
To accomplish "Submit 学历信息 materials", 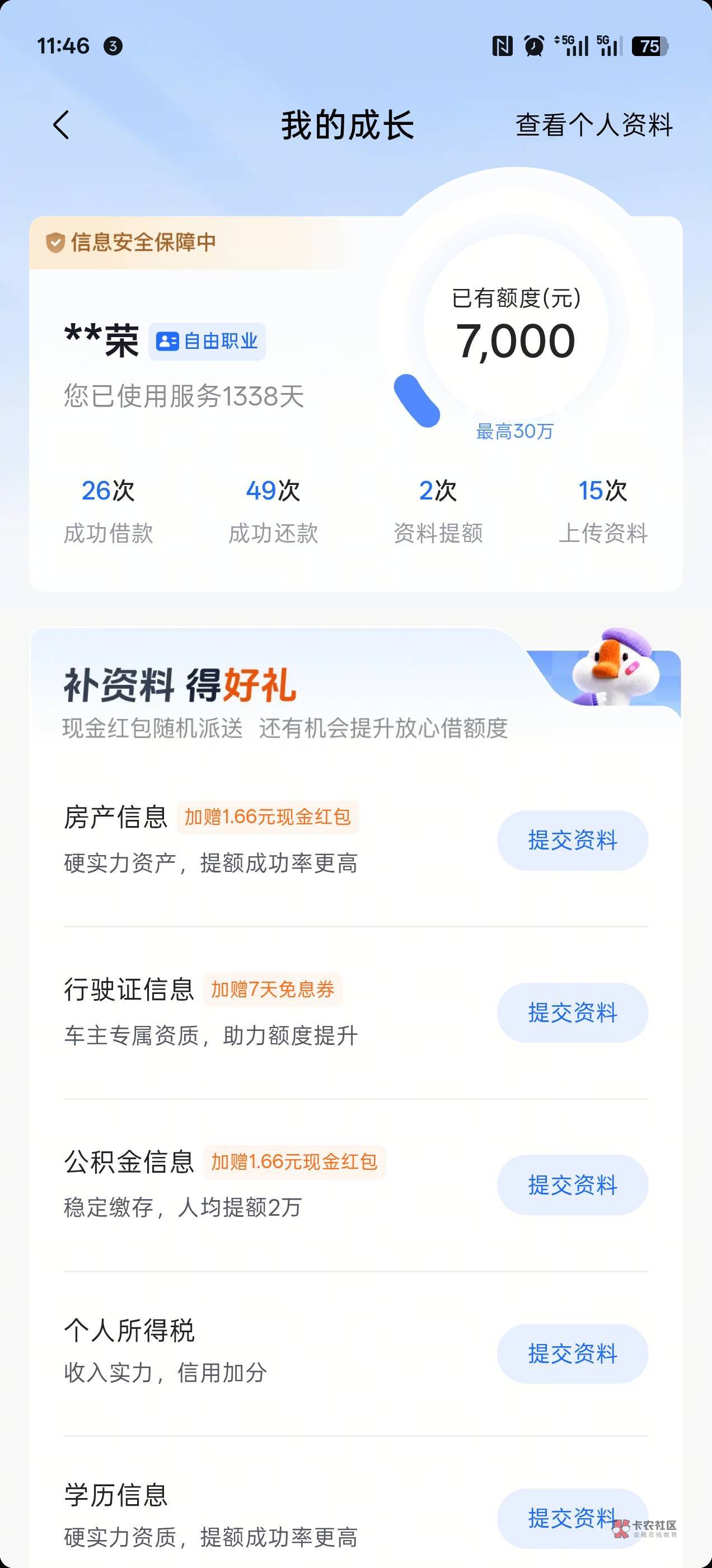I will pyautogui.click(x=573, y=1518).
